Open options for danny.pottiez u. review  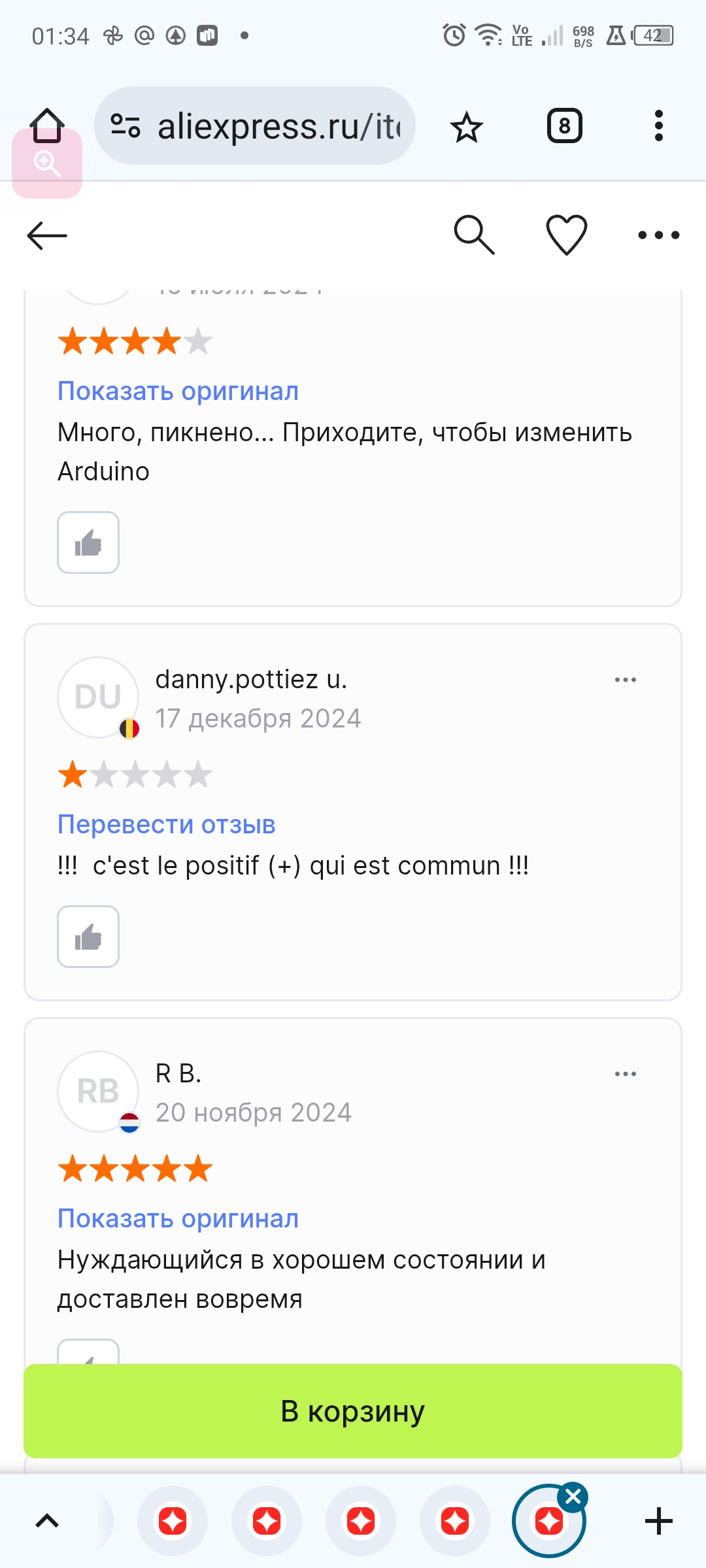pos(625,680)
